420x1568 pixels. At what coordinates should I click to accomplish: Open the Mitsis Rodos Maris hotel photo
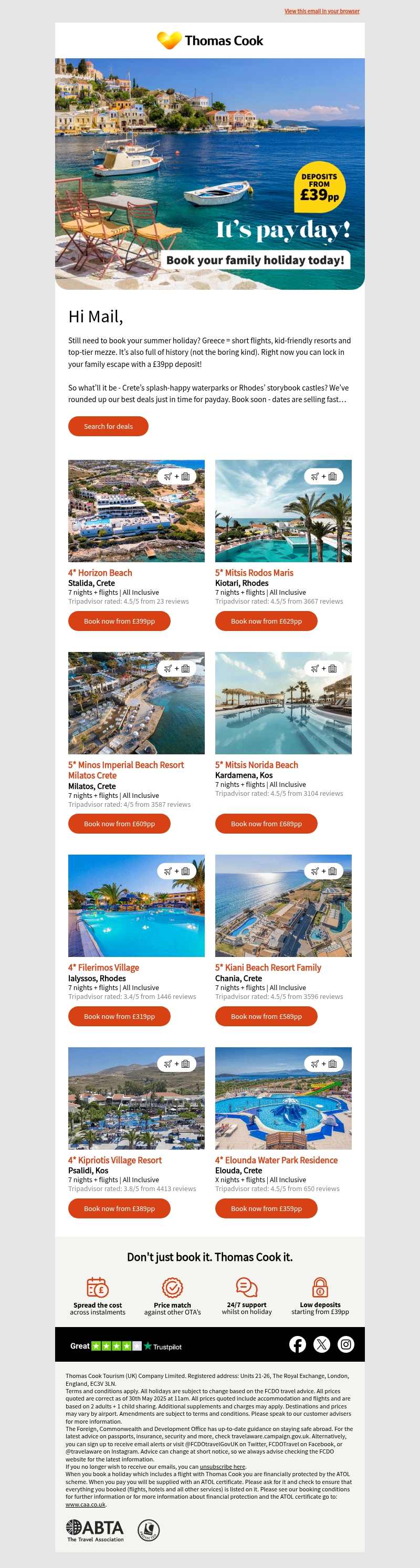pos(283,511)
